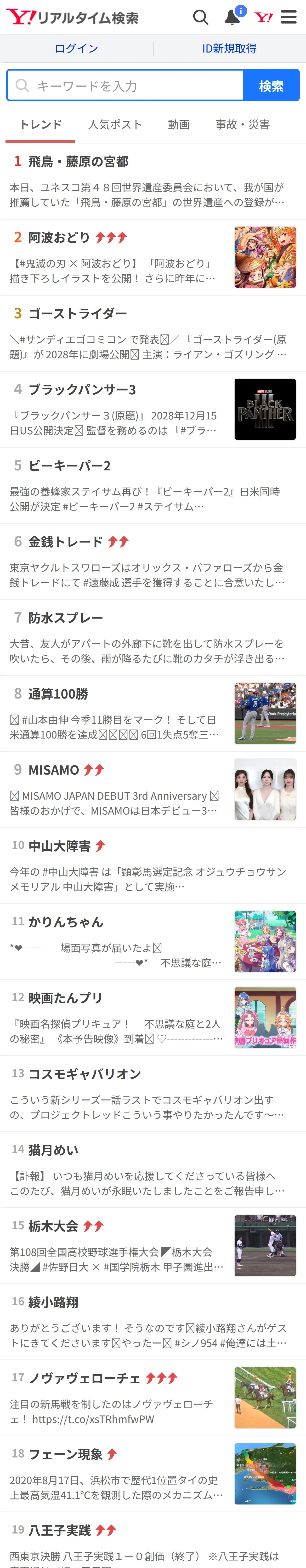View the フェーン現象 trend
Screen dimensions: 306x1568
(153, 1474)
